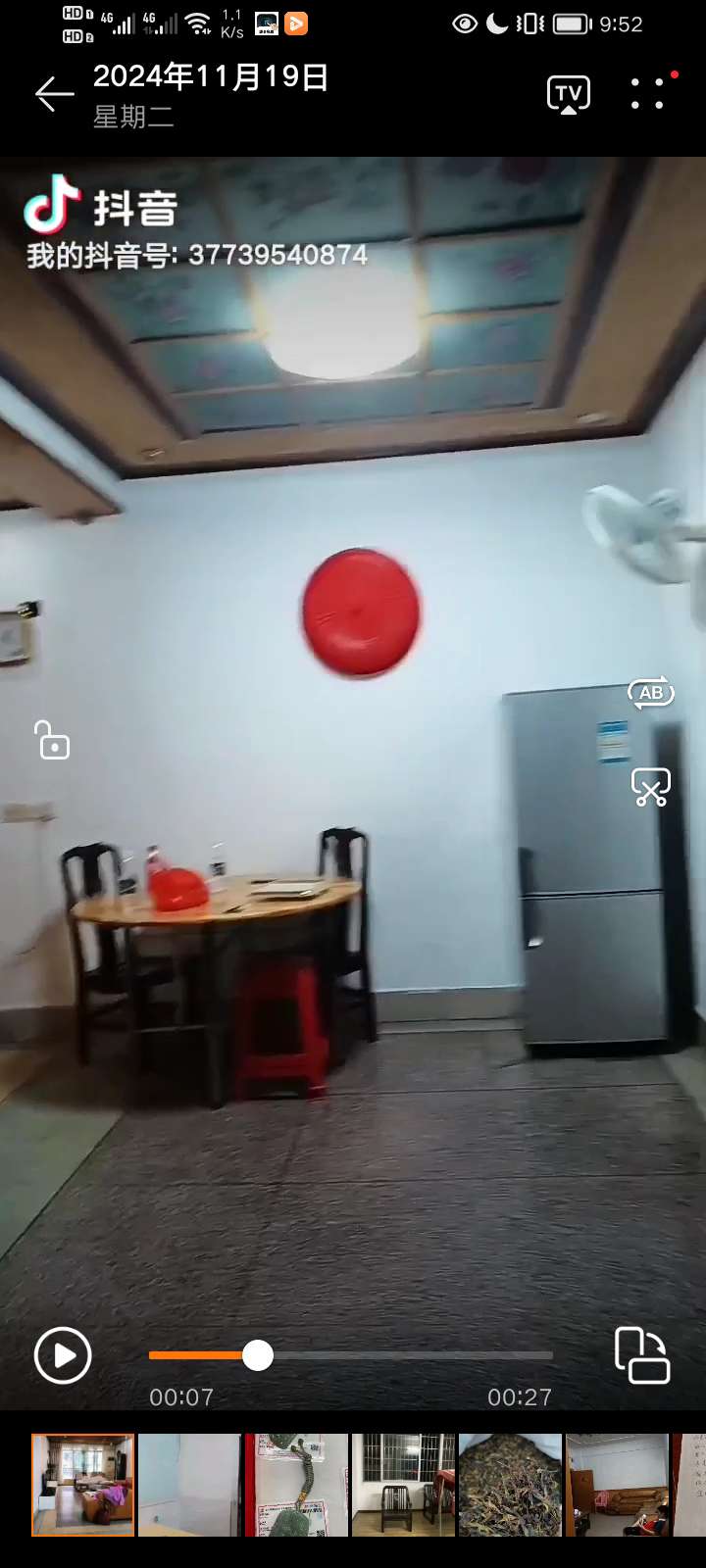Viewport: 706px width, 1568px height.
Task: Open the thumbnail showing chair by window
Action: click(x=403, y=1485)
